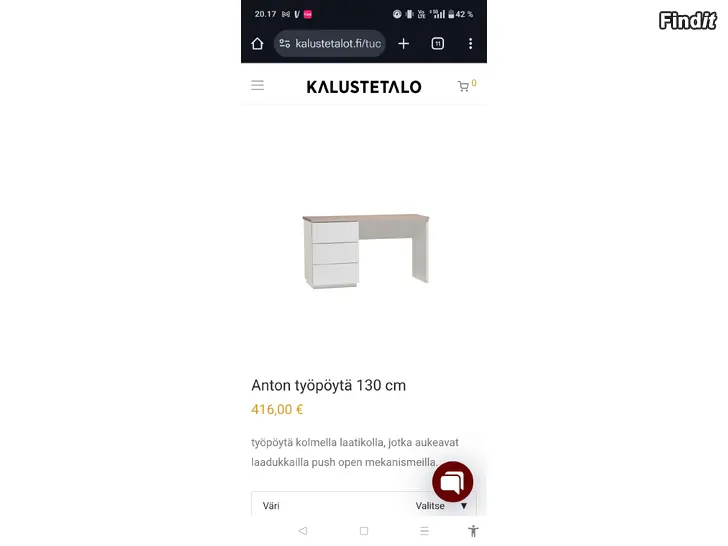Open the browser overflow menu
The width and height of the screenshot is (728, 546).
470,44
